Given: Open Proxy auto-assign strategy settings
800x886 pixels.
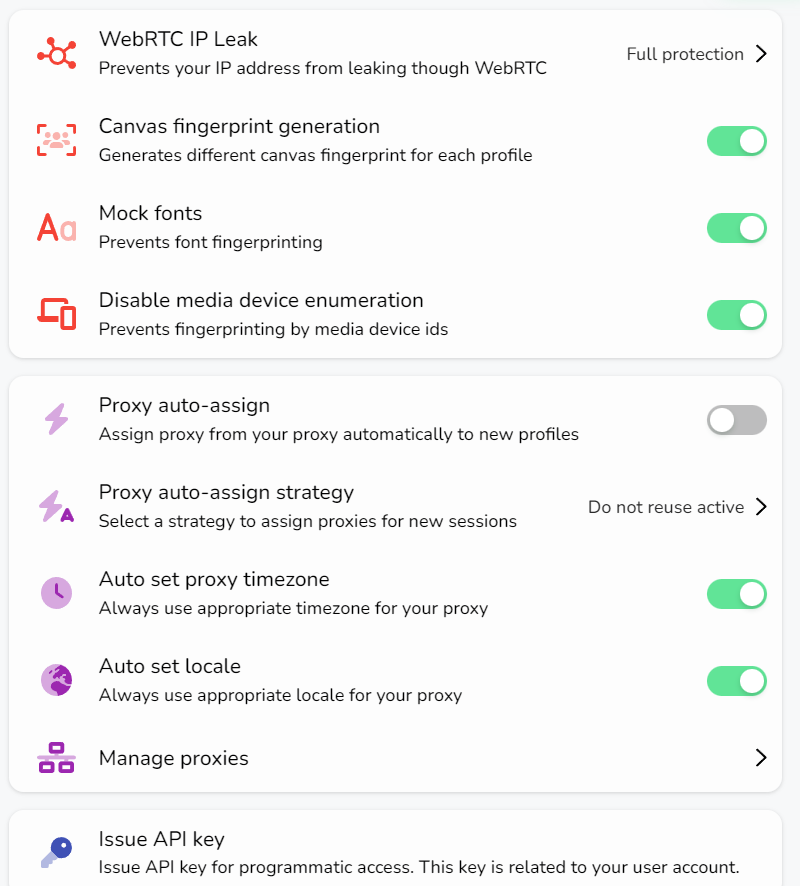Looking at the screenshot, I should (x=677, y=507).
